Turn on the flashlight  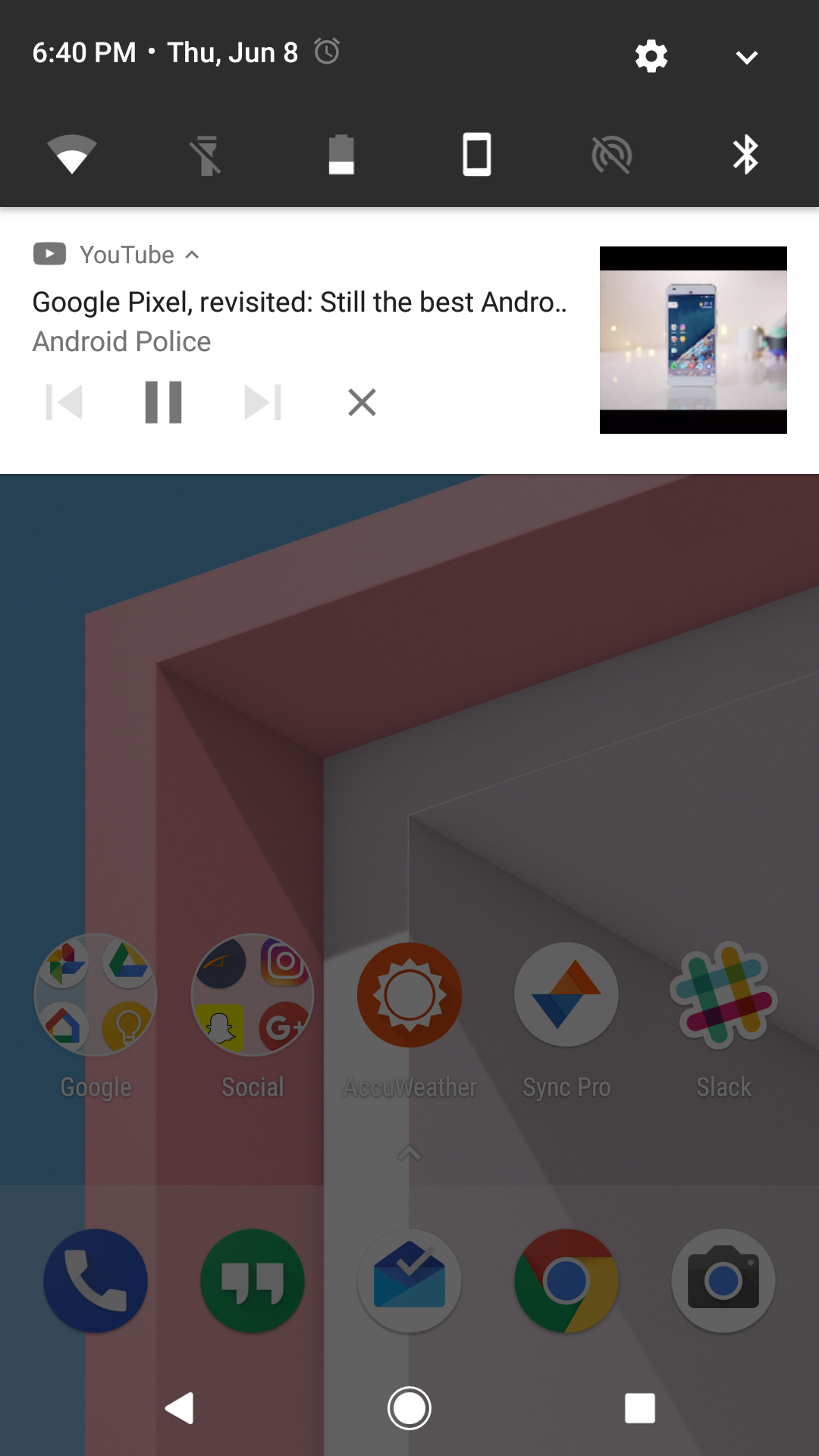[x=206, y=155]
